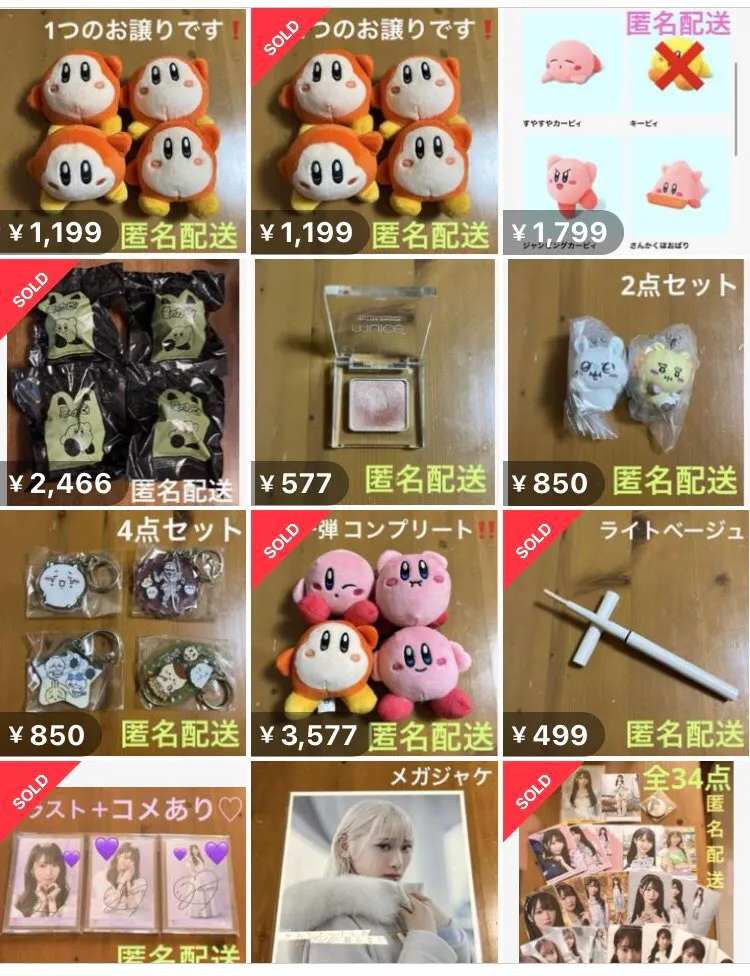View the sold Waddle Dee plush listing
Image resolution: width=750 pixels, height=976 pixels.
coord(375,120)
